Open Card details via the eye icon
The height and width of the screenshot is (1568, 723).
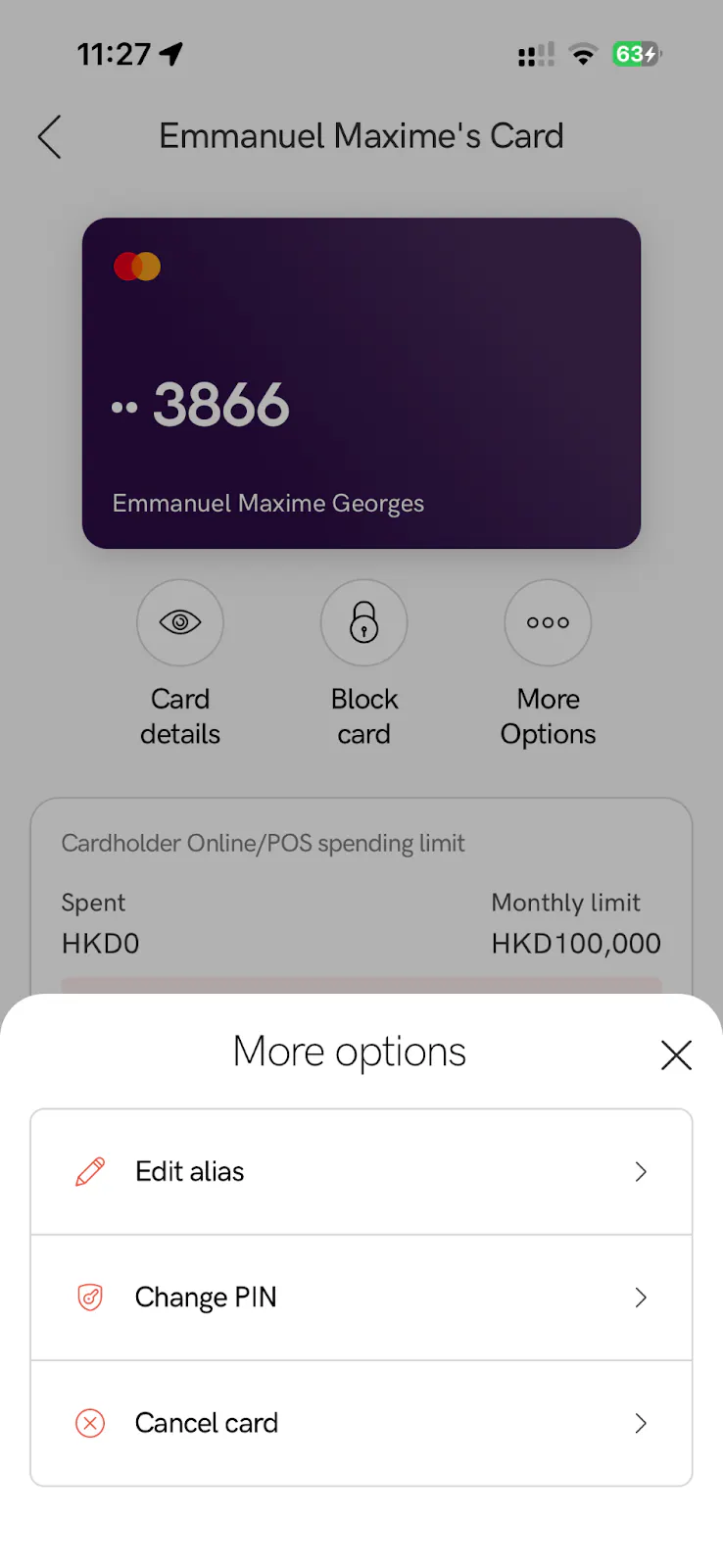point(180,622)
